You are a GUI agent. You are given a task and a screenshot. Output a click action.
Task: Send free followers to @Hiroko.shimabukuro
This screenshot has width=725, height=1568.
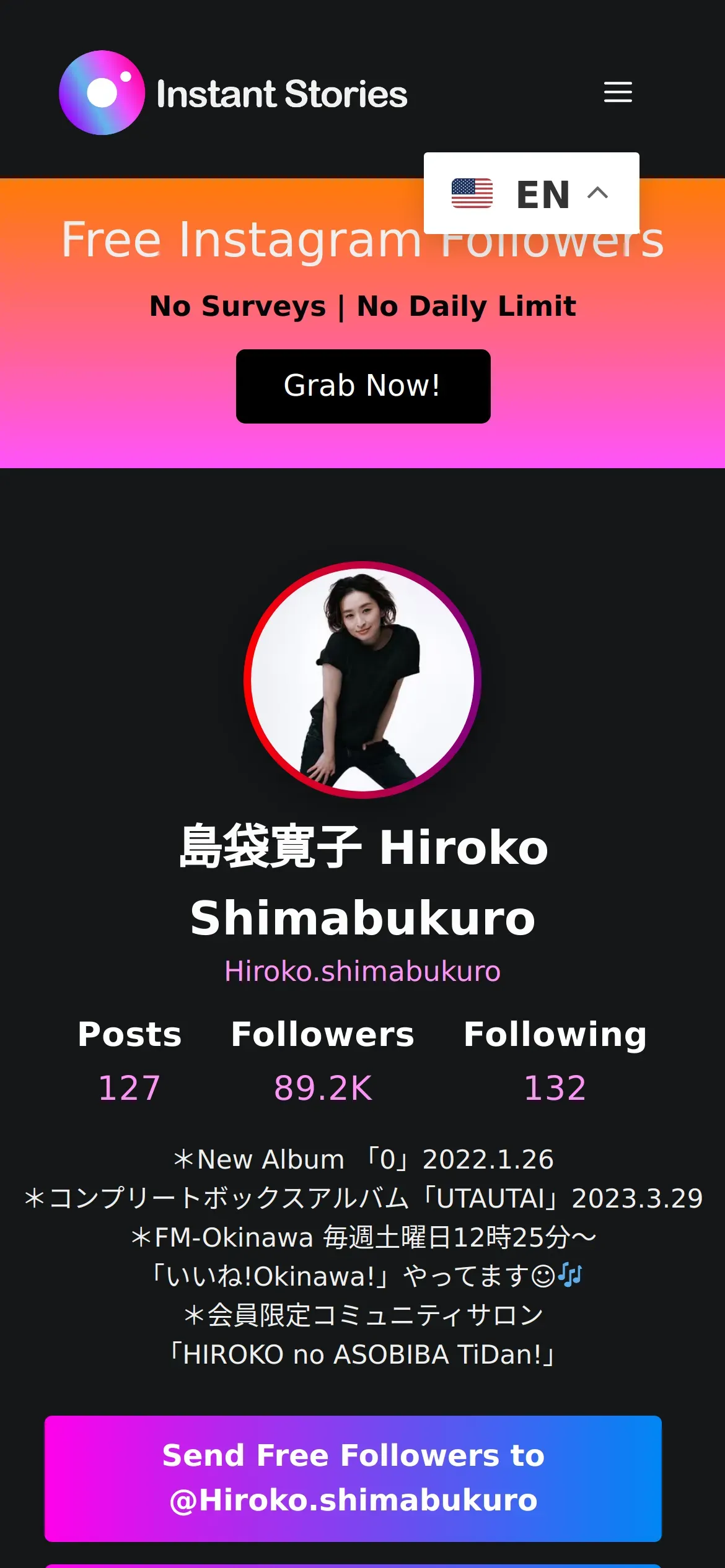coord(353,1478)
